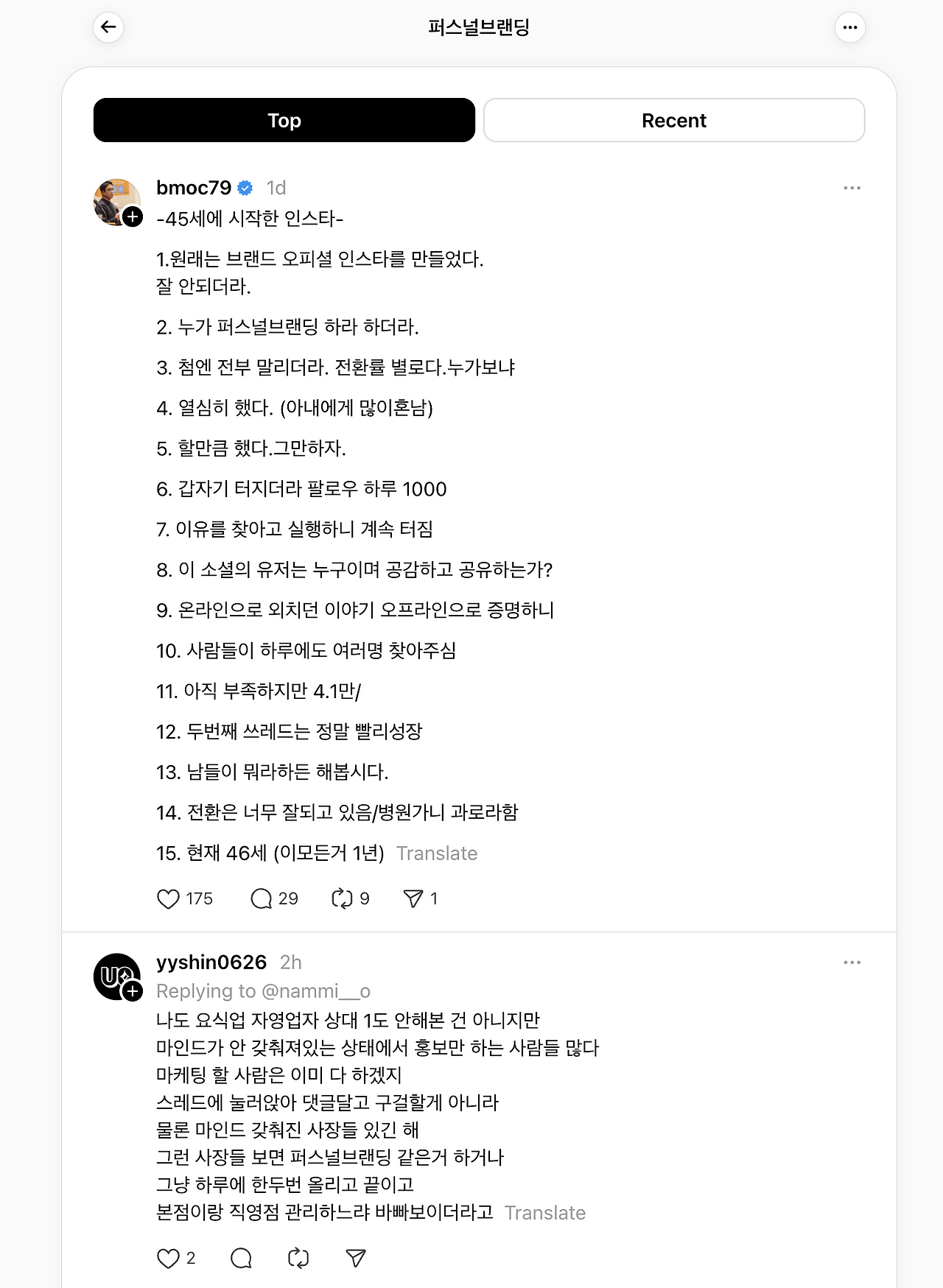Share yyshin0626's reply

tap(356, 1258)
